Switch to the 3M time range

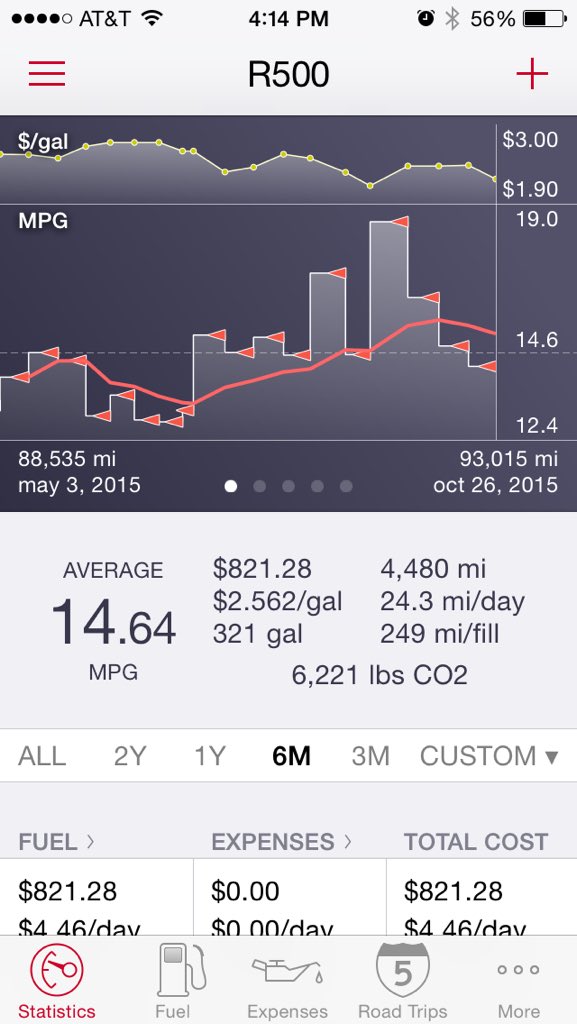[370, 756]
